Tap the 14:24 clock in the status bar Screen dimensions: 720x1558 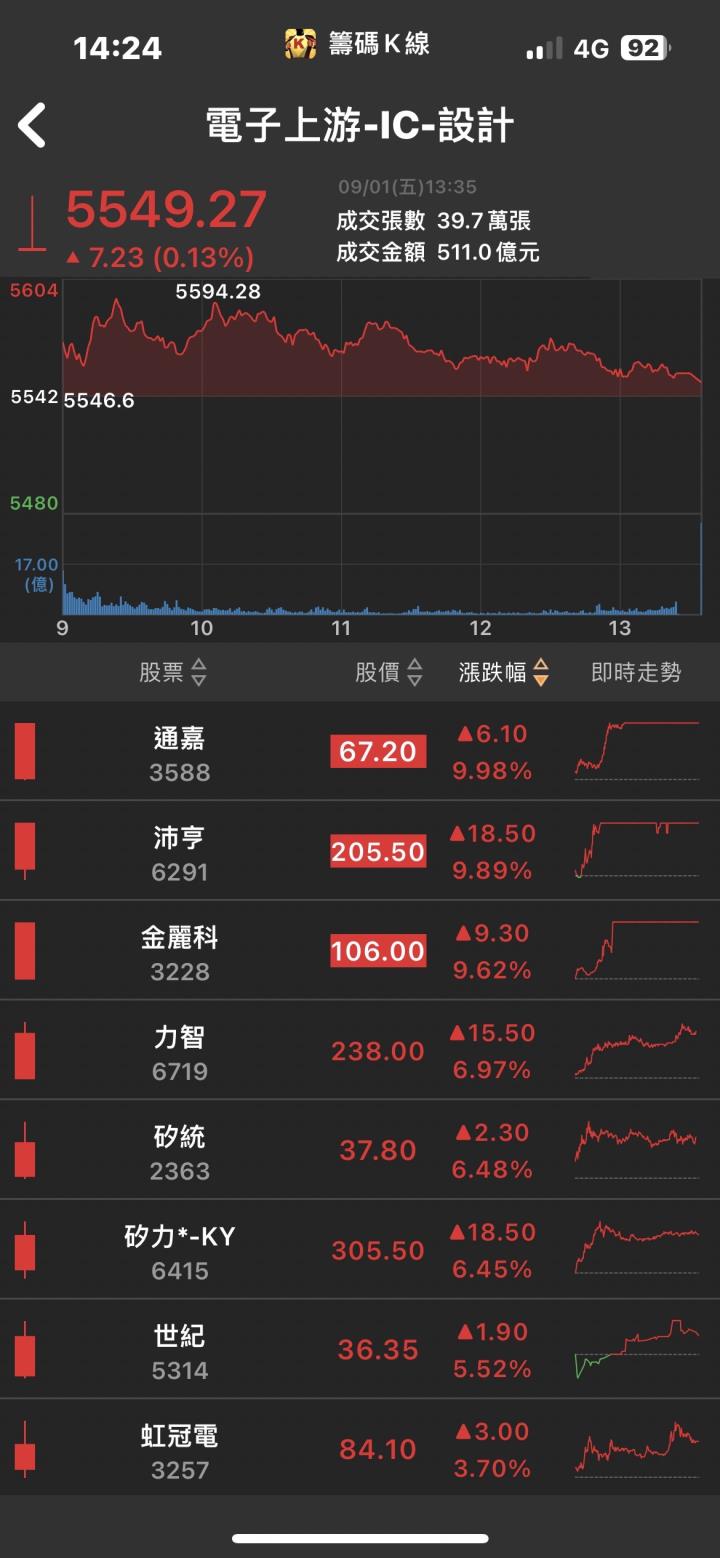(116, 45)
